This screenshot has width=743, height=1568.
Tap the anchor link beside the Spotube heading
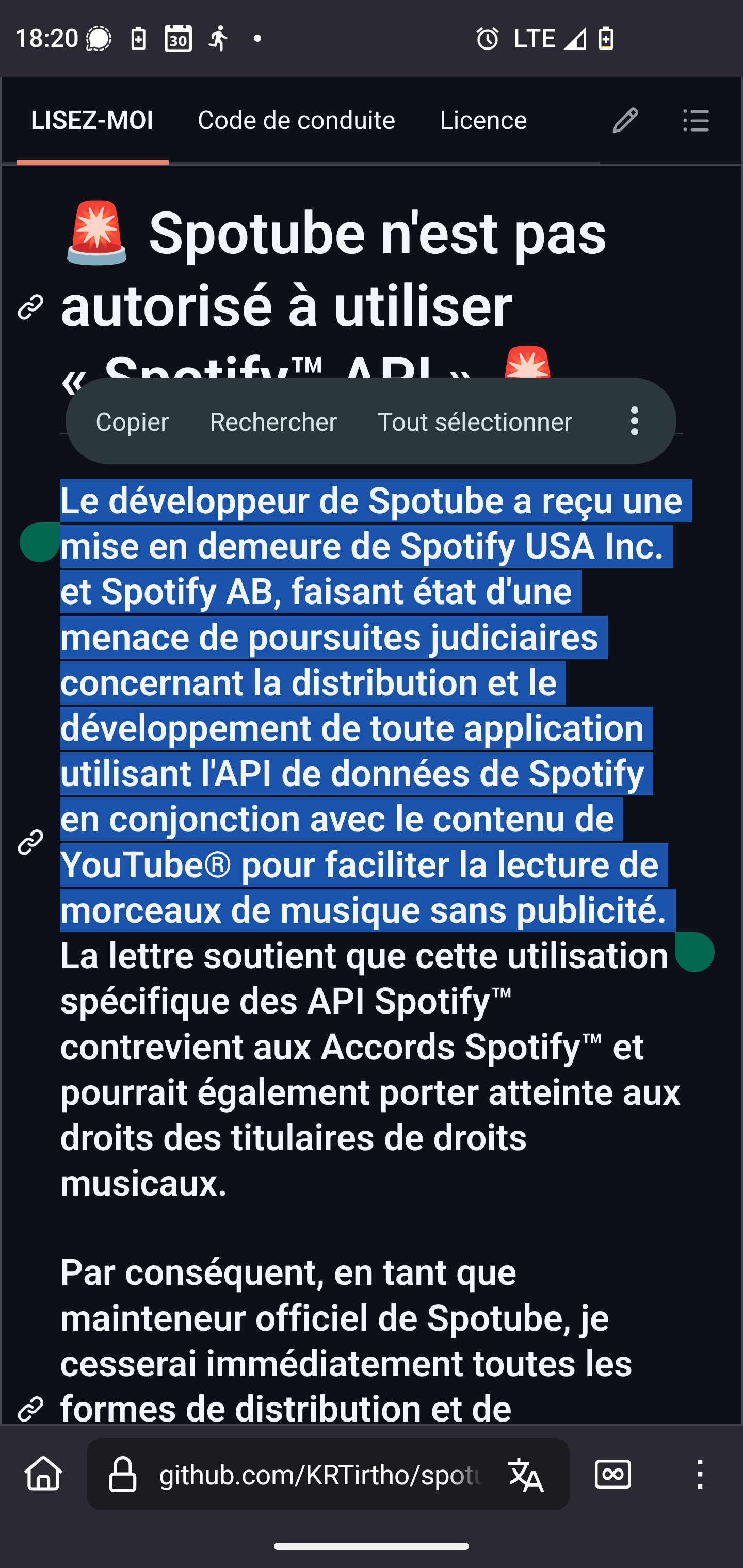coord(30,307)
